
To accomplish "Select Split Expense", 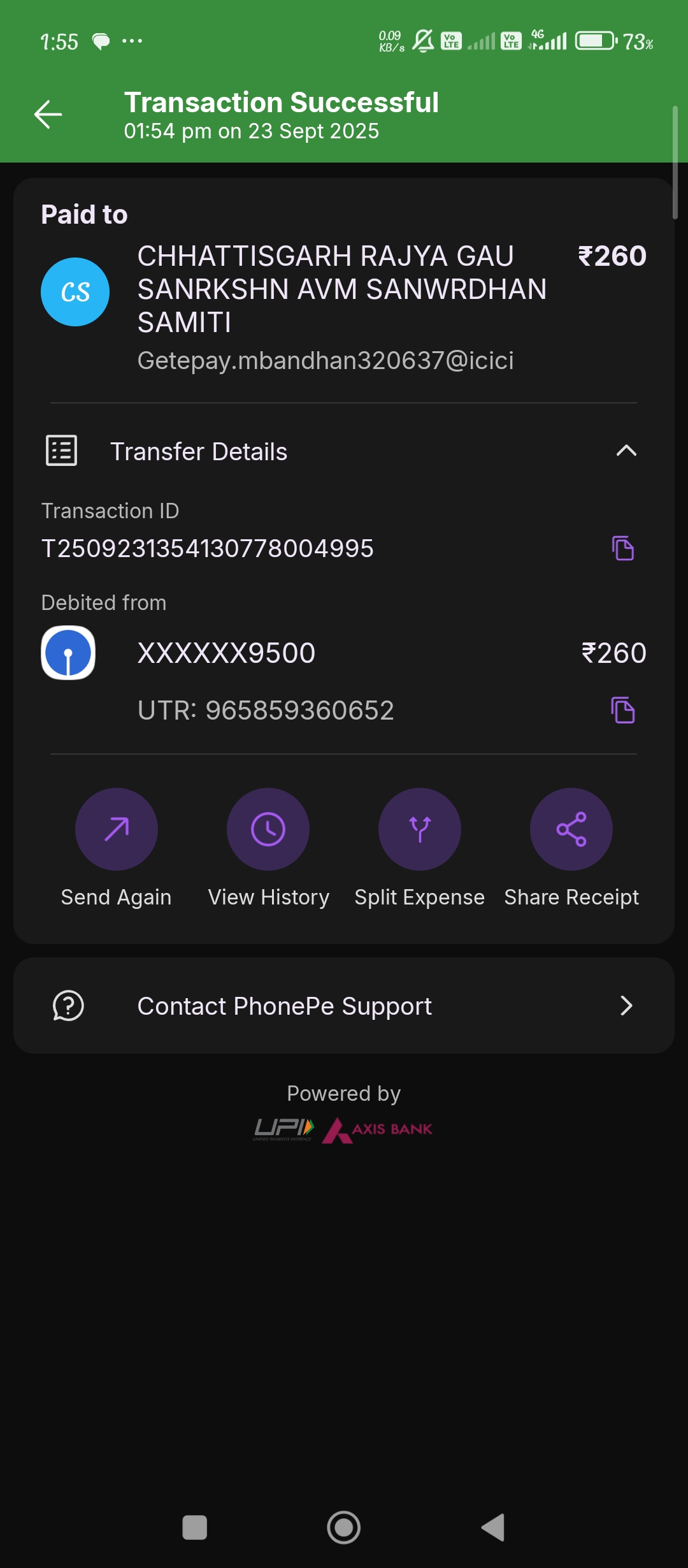I will pos(420,829).
